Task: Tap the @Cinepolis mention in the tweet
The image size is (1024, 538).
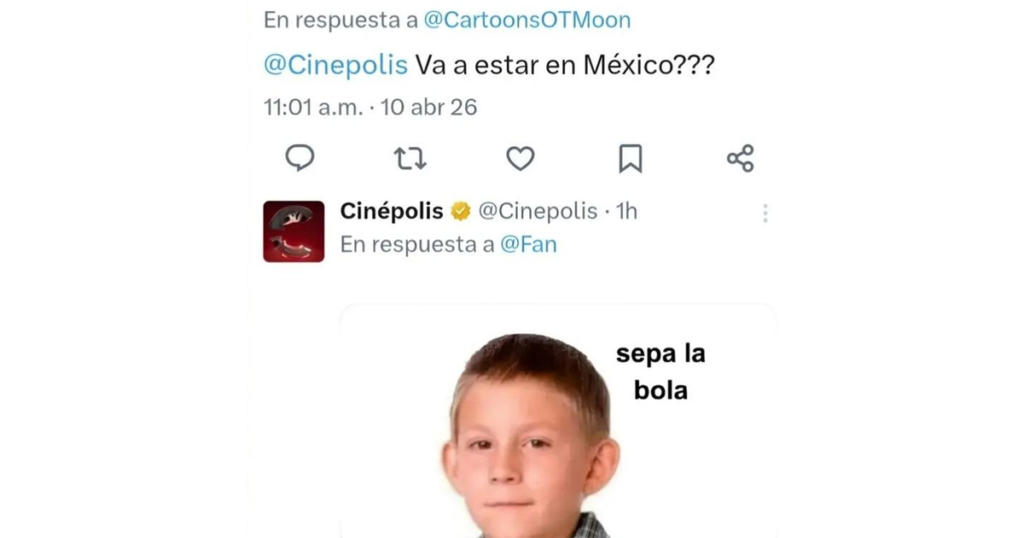Action: pyautogui.click(x=336, y=65)
